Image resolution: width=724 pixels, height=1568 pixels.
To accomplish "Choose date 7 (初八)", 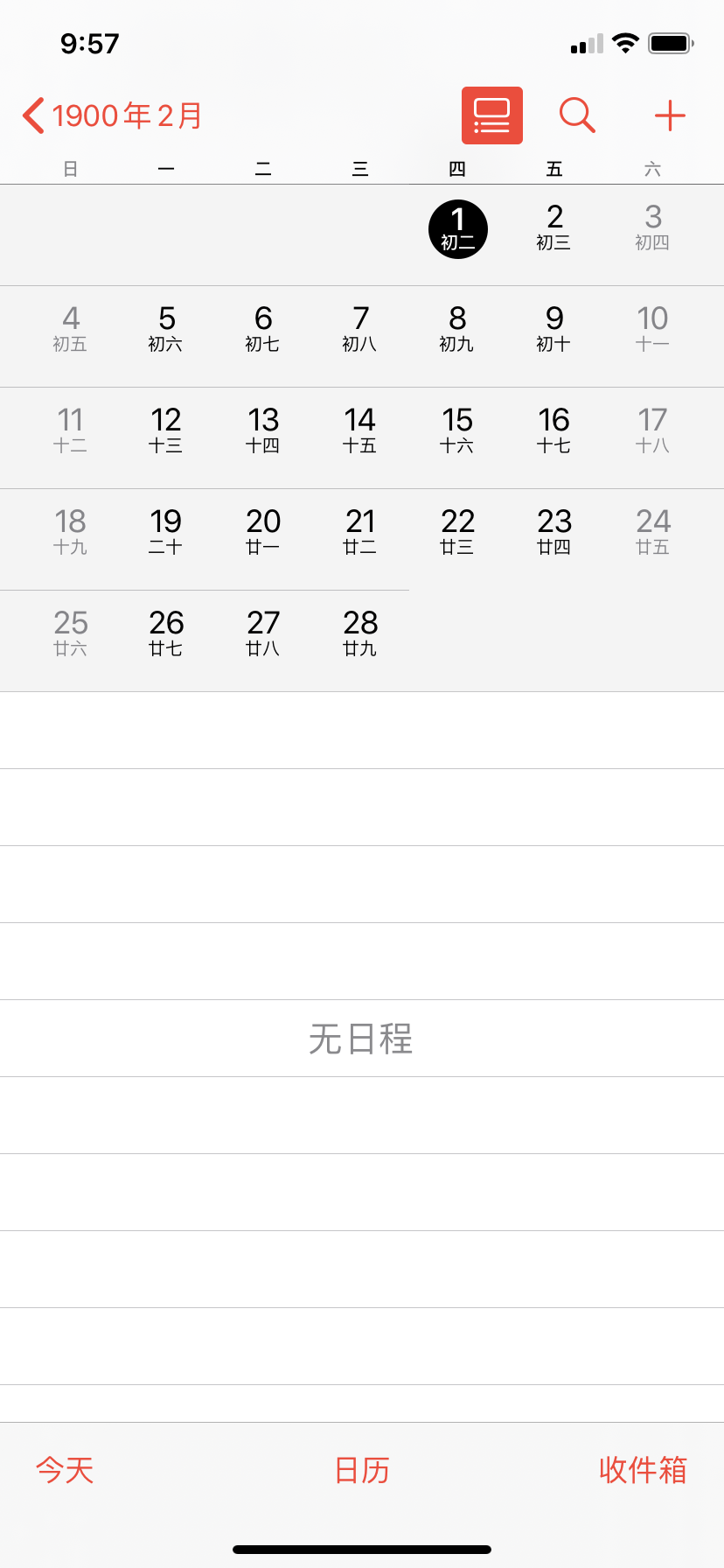I will pos(359,329).
